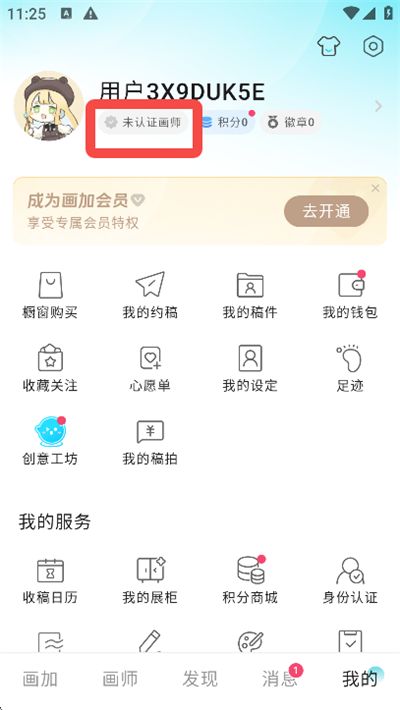The width and height of the screenshot is (400, 710).
Task: Open 橱窗购买
Action: tap(50, 295)
